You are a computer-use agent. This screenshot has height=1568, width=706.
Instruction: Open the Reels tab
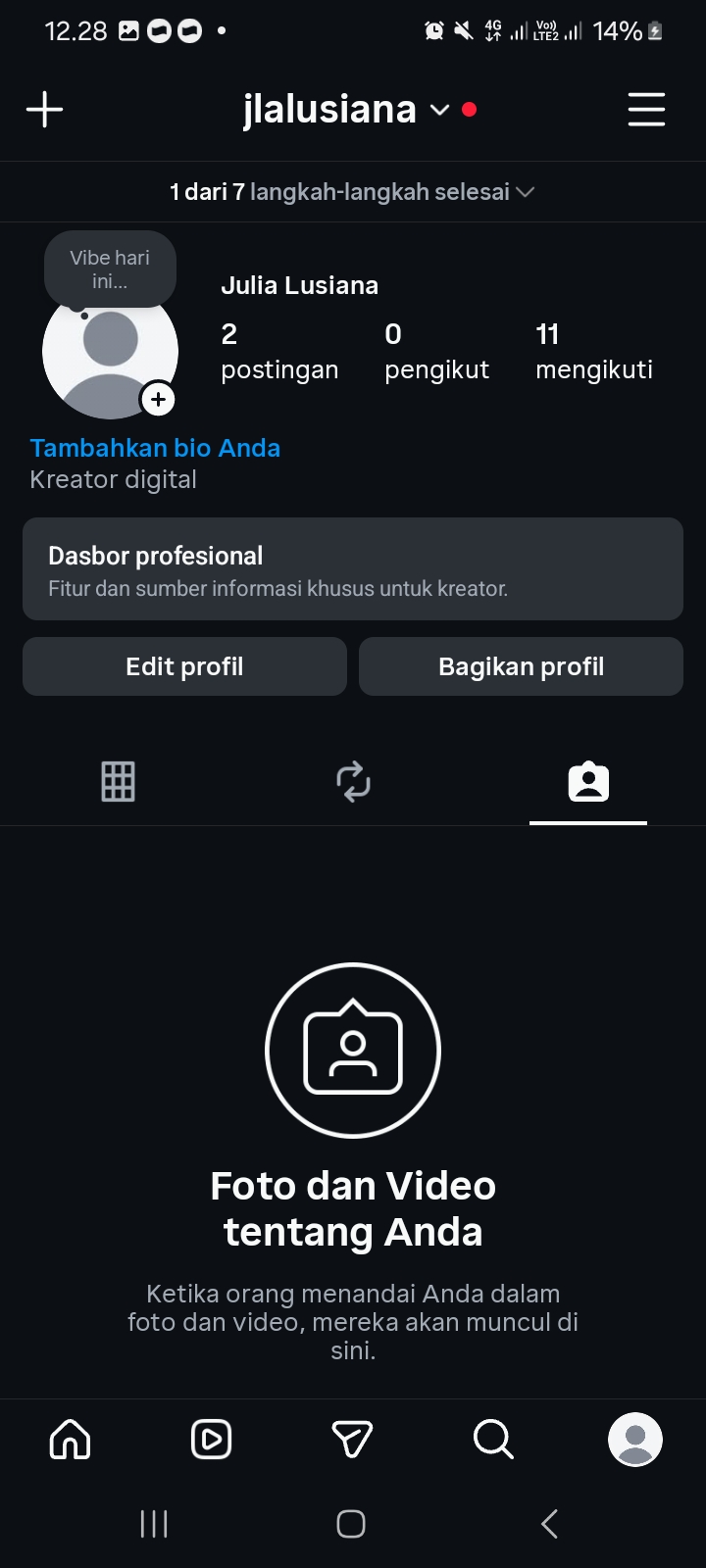(x=211, y=1440)
